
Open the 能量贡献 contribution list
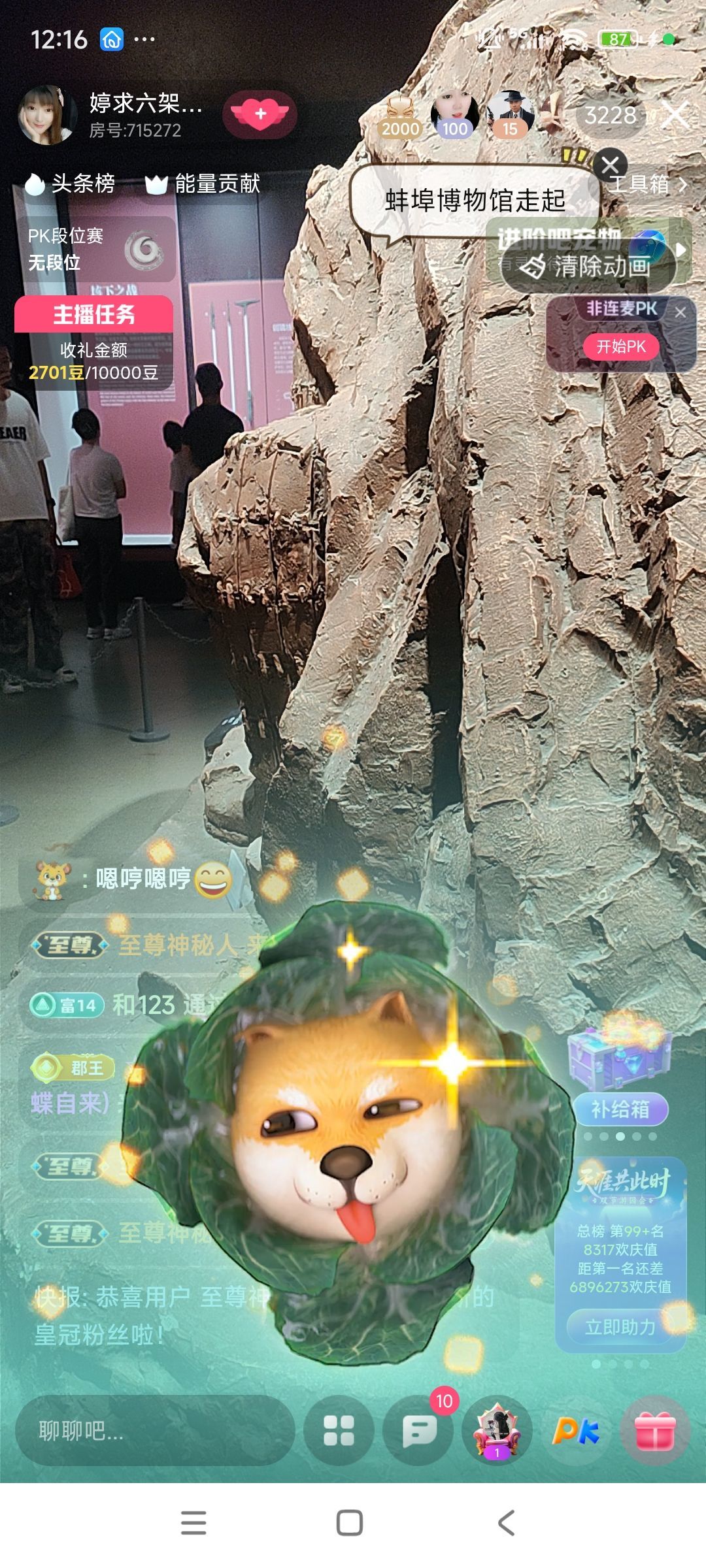point(203,184)
